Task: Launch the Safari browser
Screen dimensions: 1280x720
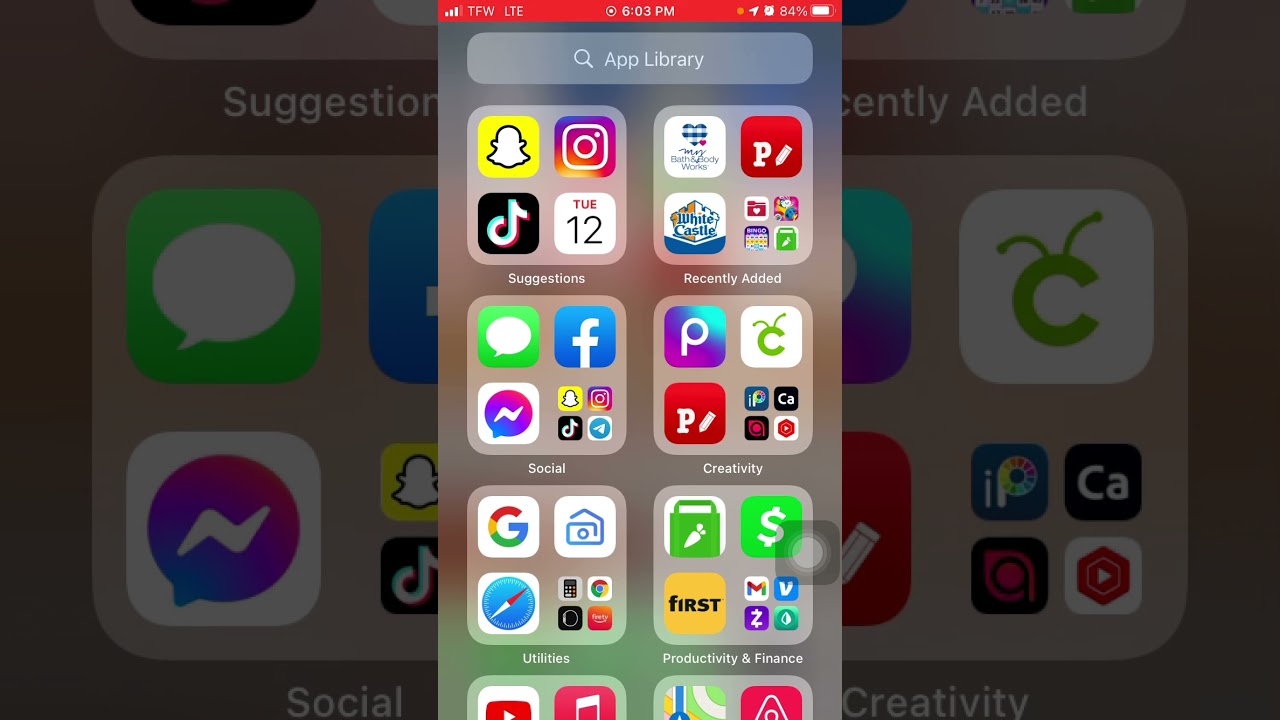Action: 508,603
